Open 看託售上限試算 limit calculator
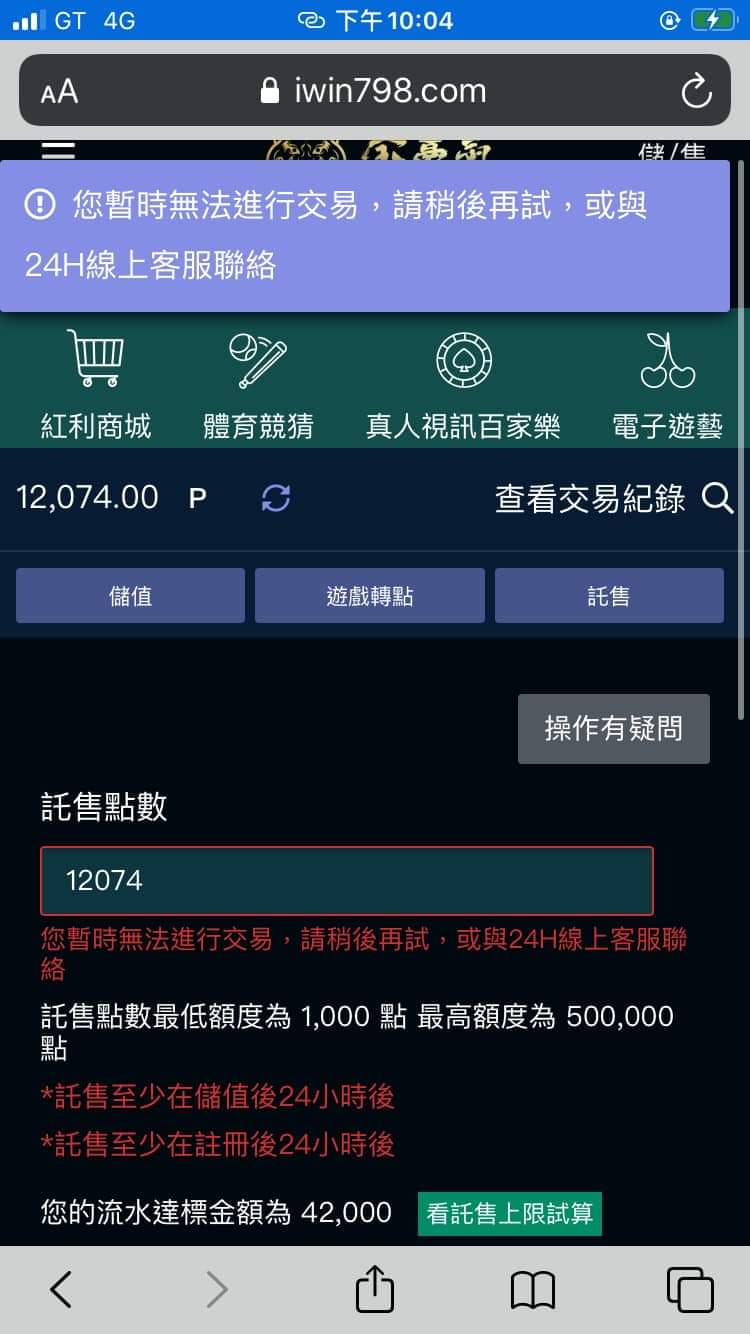 [510, 1214]
